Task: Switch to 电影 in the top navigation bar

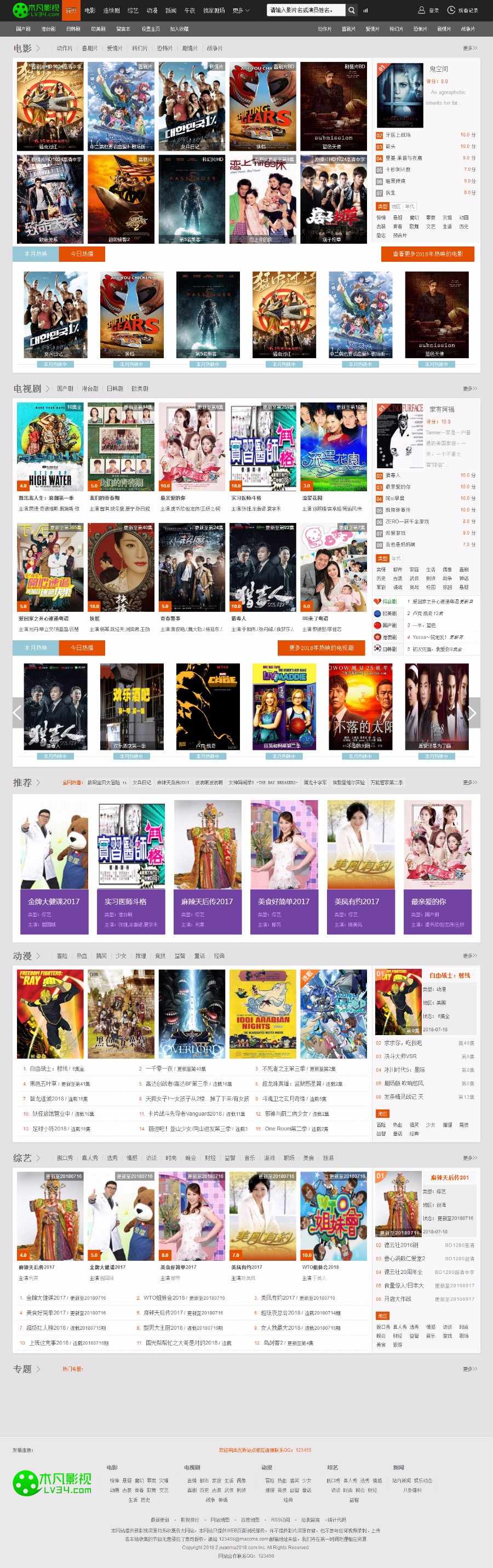Action: (90, 10)
